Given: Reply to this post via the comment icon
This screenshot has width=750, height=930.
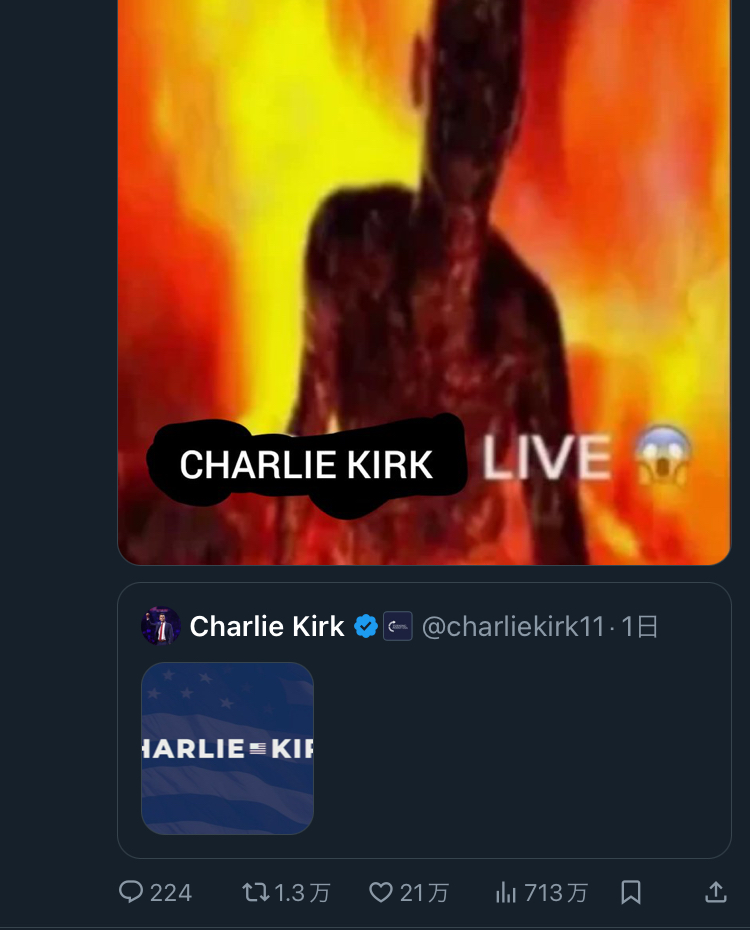Looking at the screenshot, I should coord(131,892).
